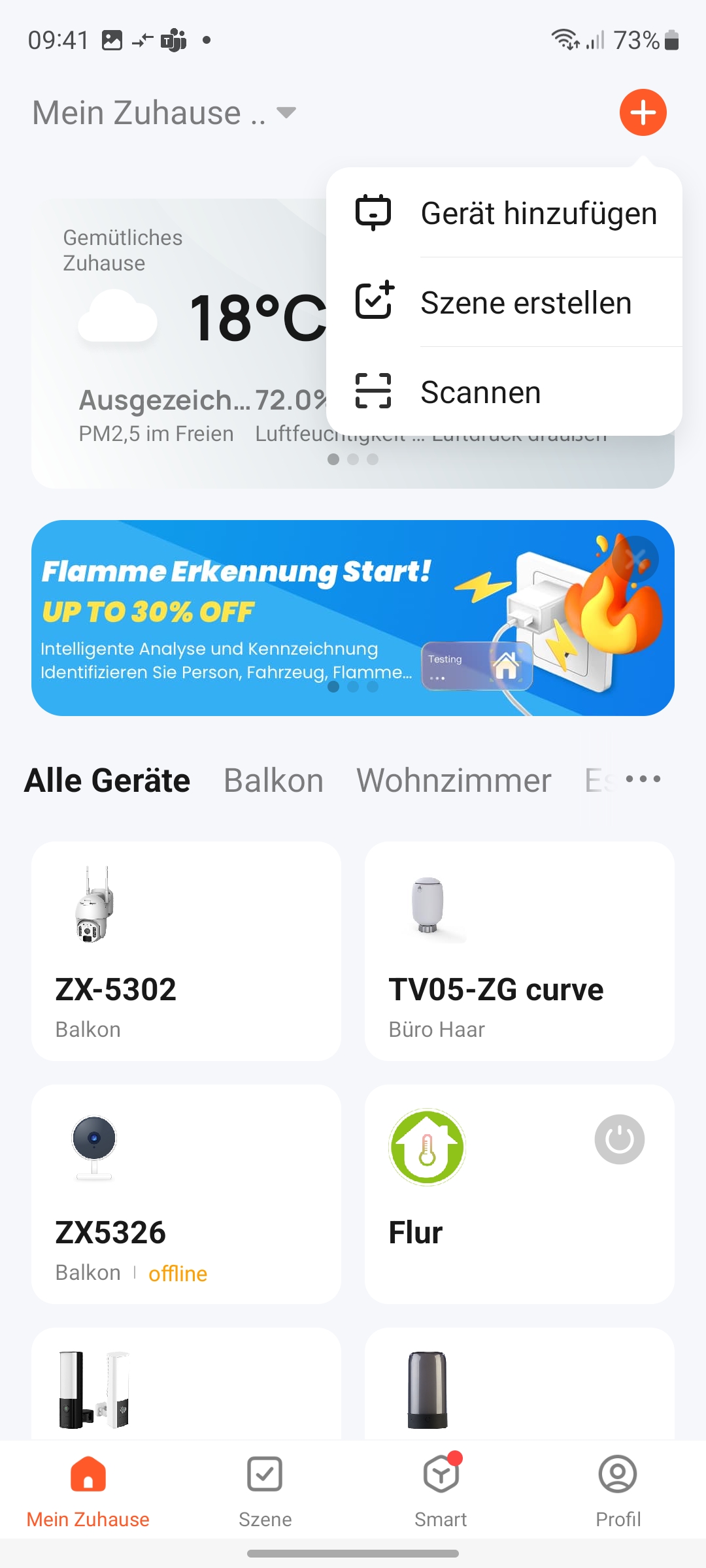The height and width of the screenshot is (1568, 706).
Task: Open the Profil tab
Action: click(x=618, y=1491)
